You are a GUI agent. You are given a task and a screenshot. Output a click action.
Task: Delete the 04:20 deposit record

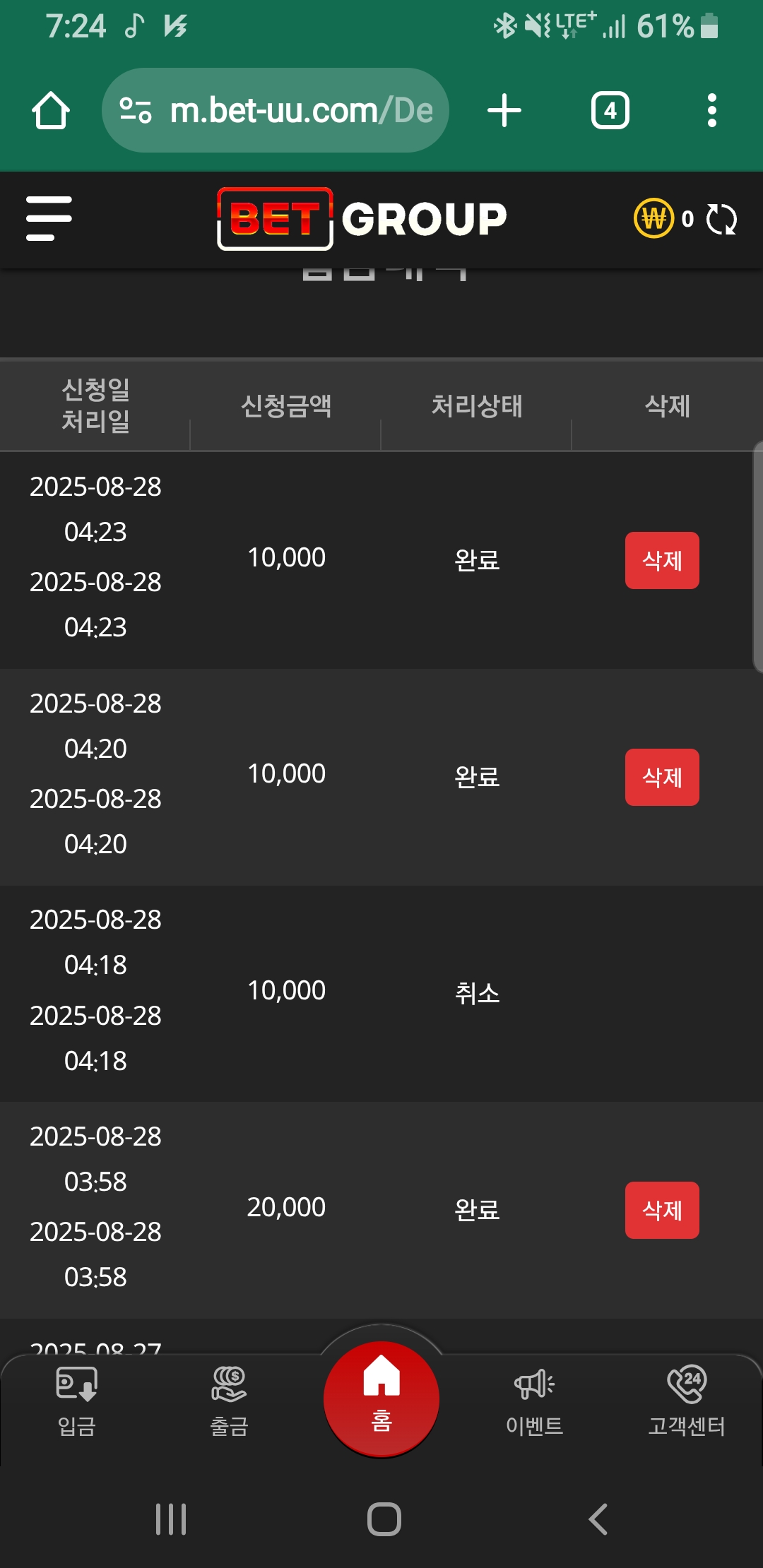(x=662, y=777)
